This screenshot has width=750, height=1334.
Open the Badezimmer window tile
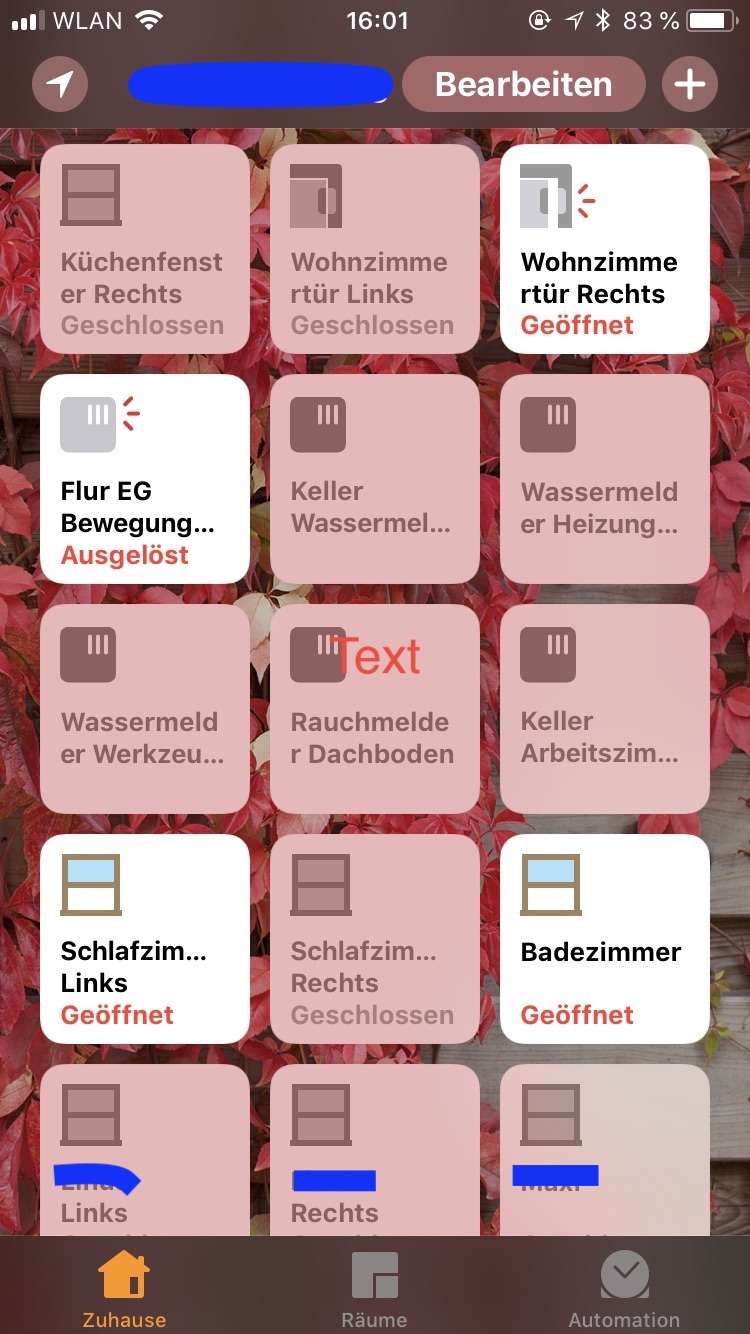[x=604, y=939]
